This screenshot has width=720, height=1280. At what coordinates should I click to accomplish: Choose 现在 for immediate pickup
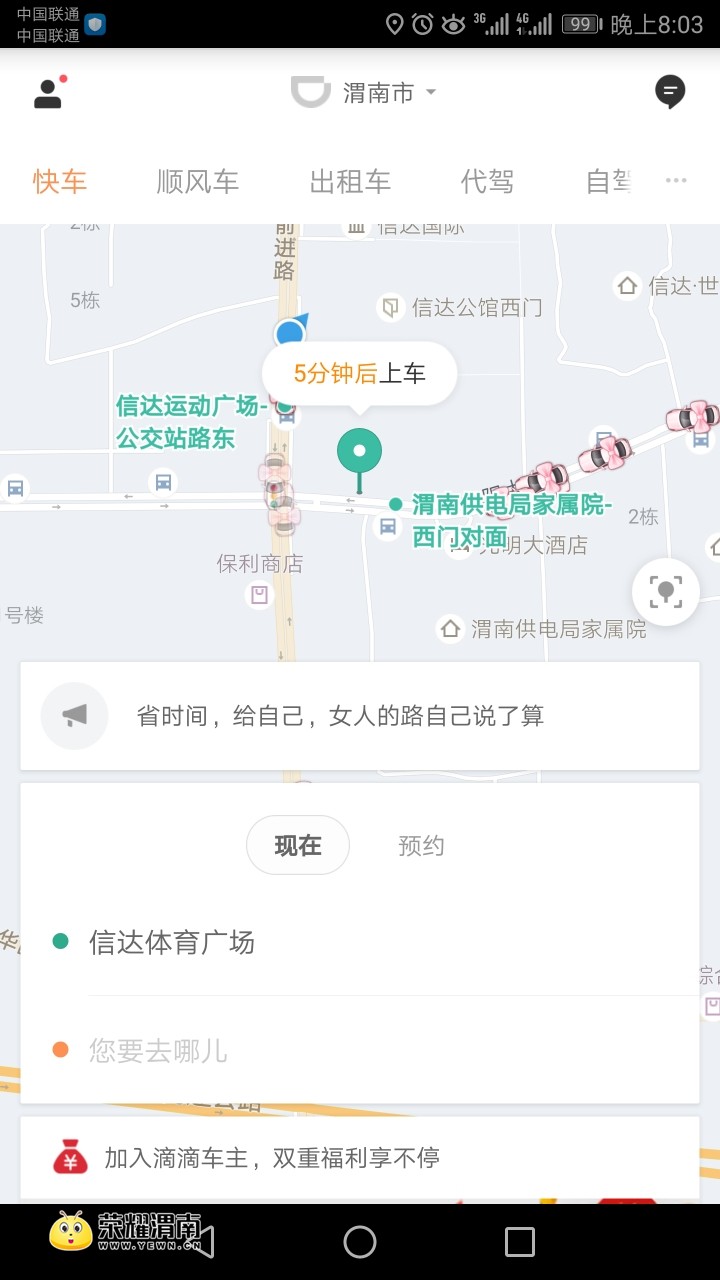point(298,845)
